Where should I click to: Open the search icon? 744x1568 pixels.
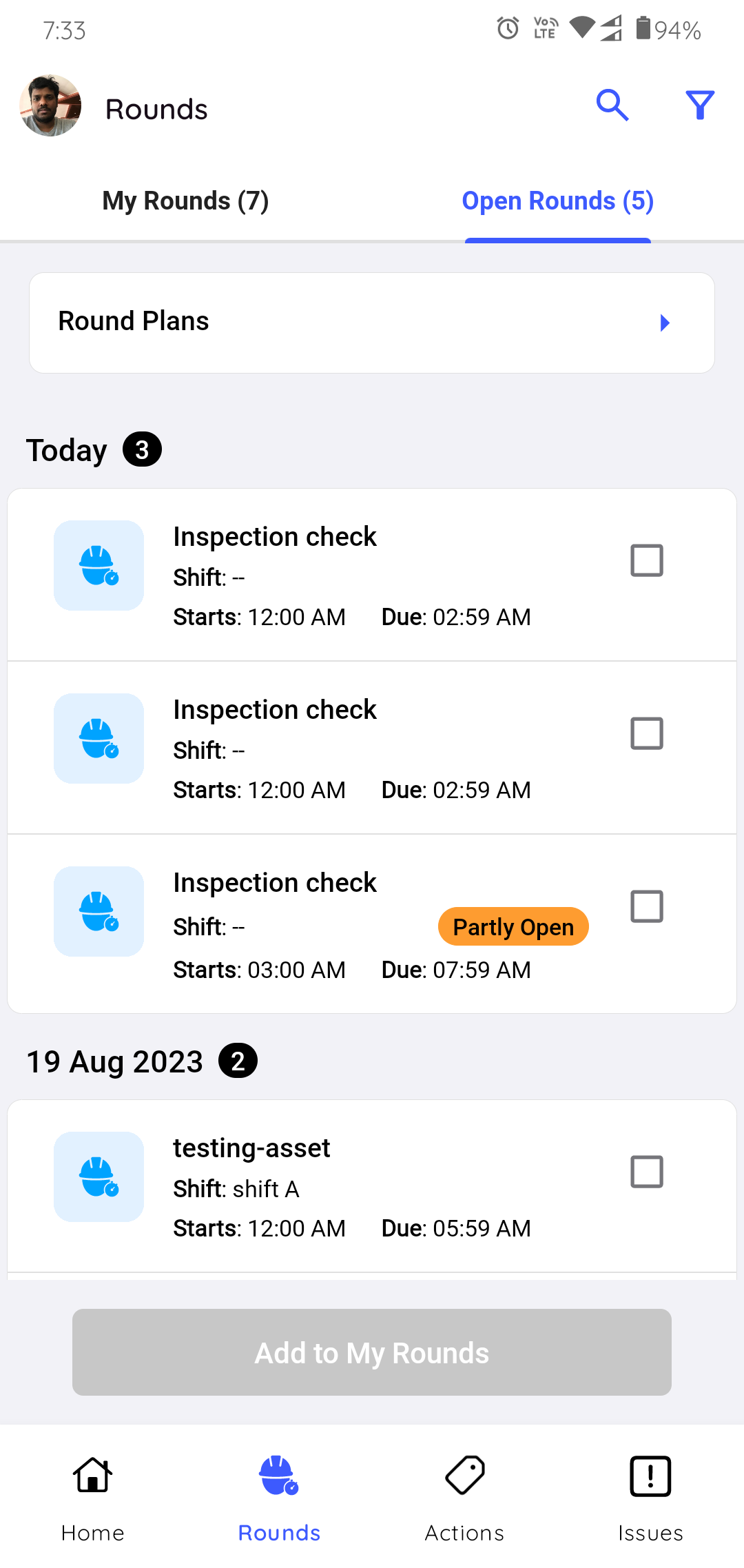(612, 105)
